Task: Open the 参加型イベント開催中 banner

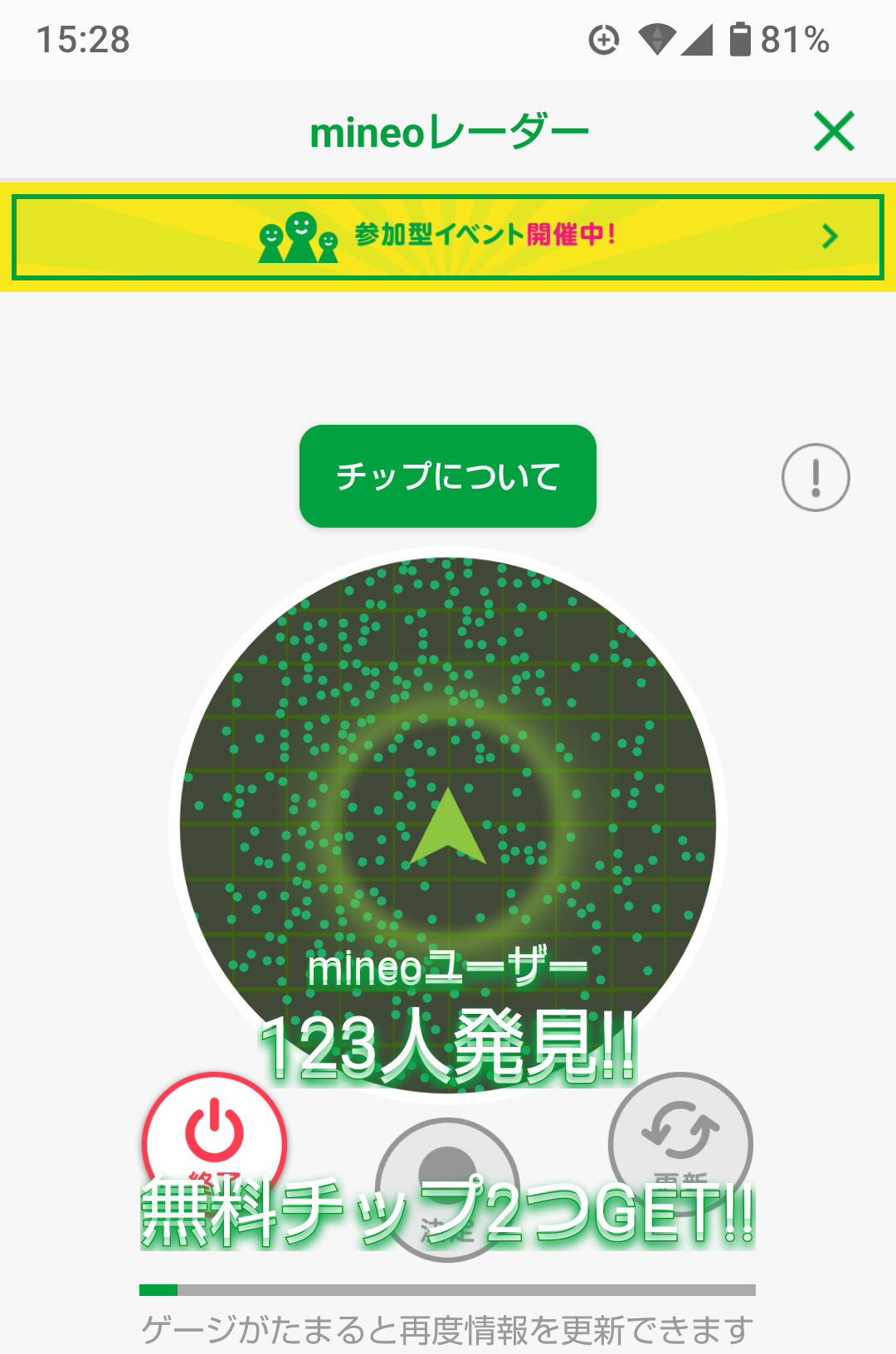Action: coord(448,236)
